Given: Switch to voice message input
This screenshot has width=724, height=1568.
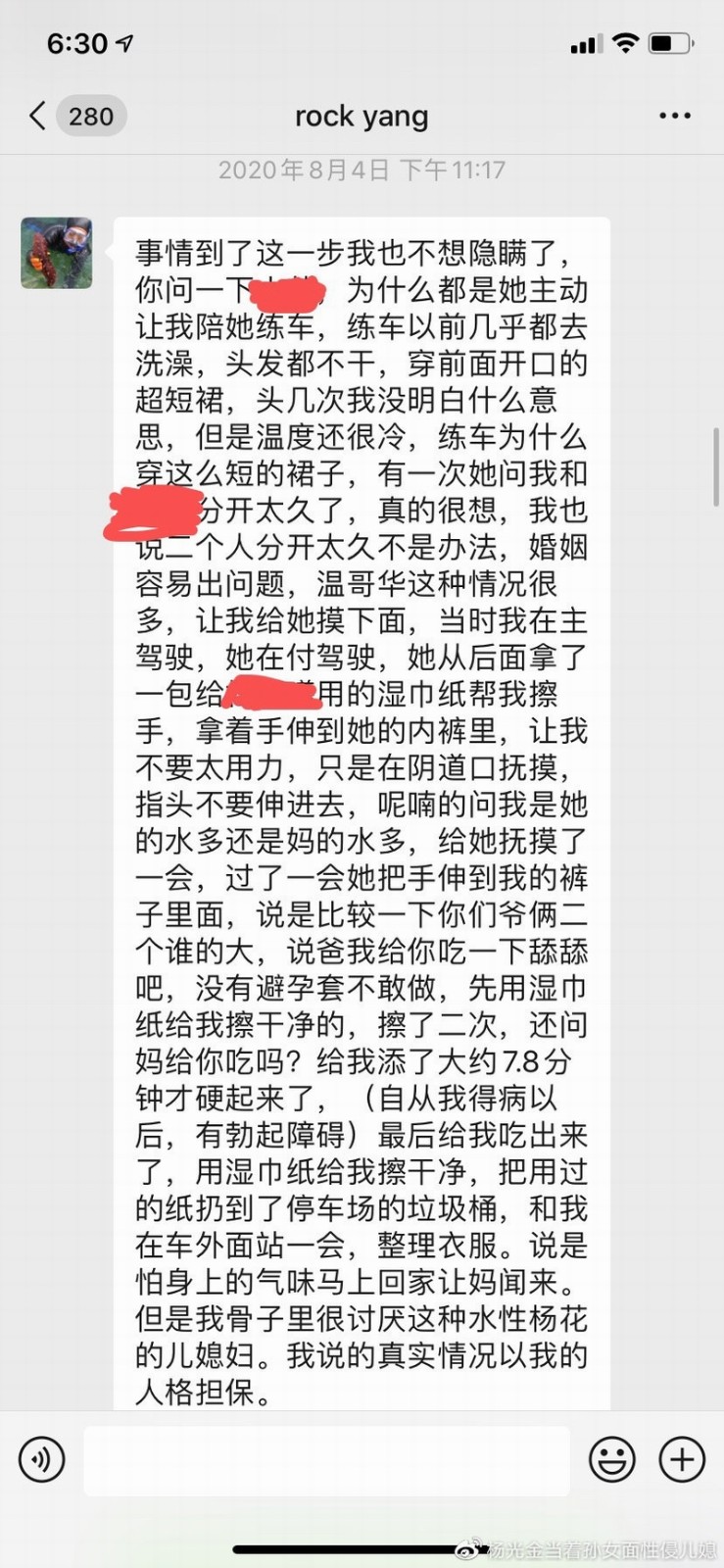Looking at the screenshot, I should tap(42, 1459).
